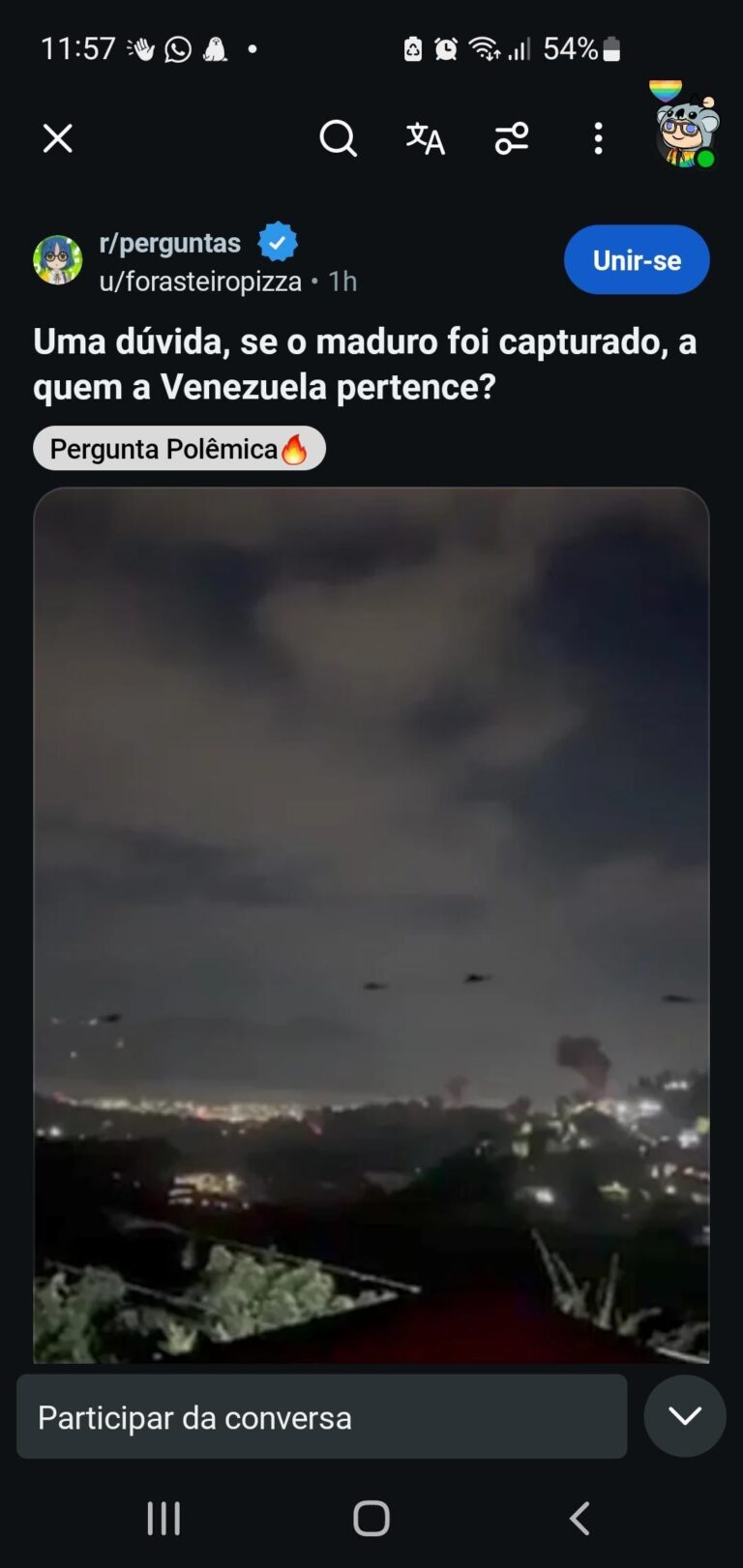Image resolution: width=743 pixels, height=1568 pixels.
Task: Open the r/perguntas community page
Action: (x=170, y=243)
